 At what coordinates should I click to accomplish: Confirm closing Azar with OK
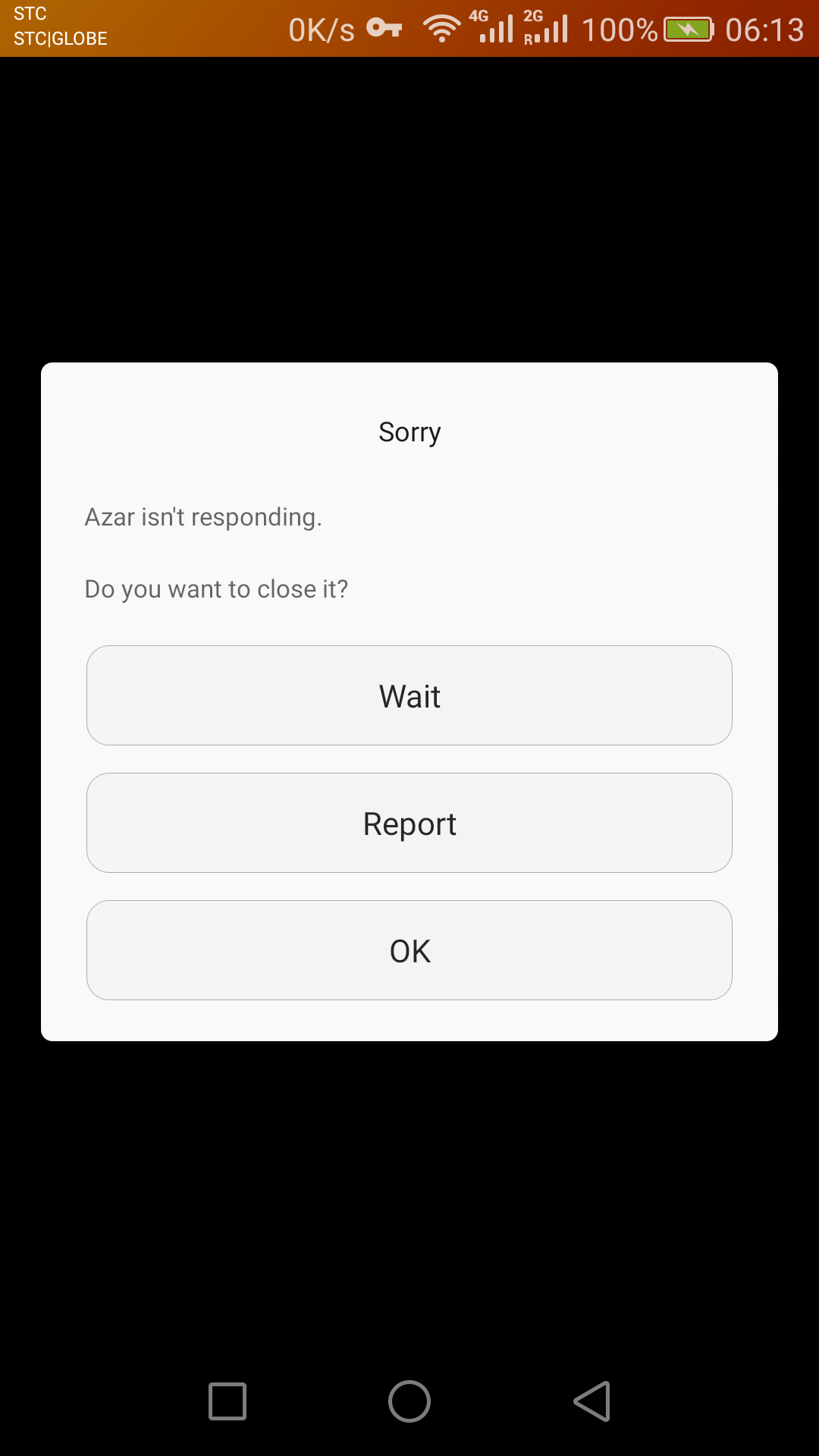409,950
